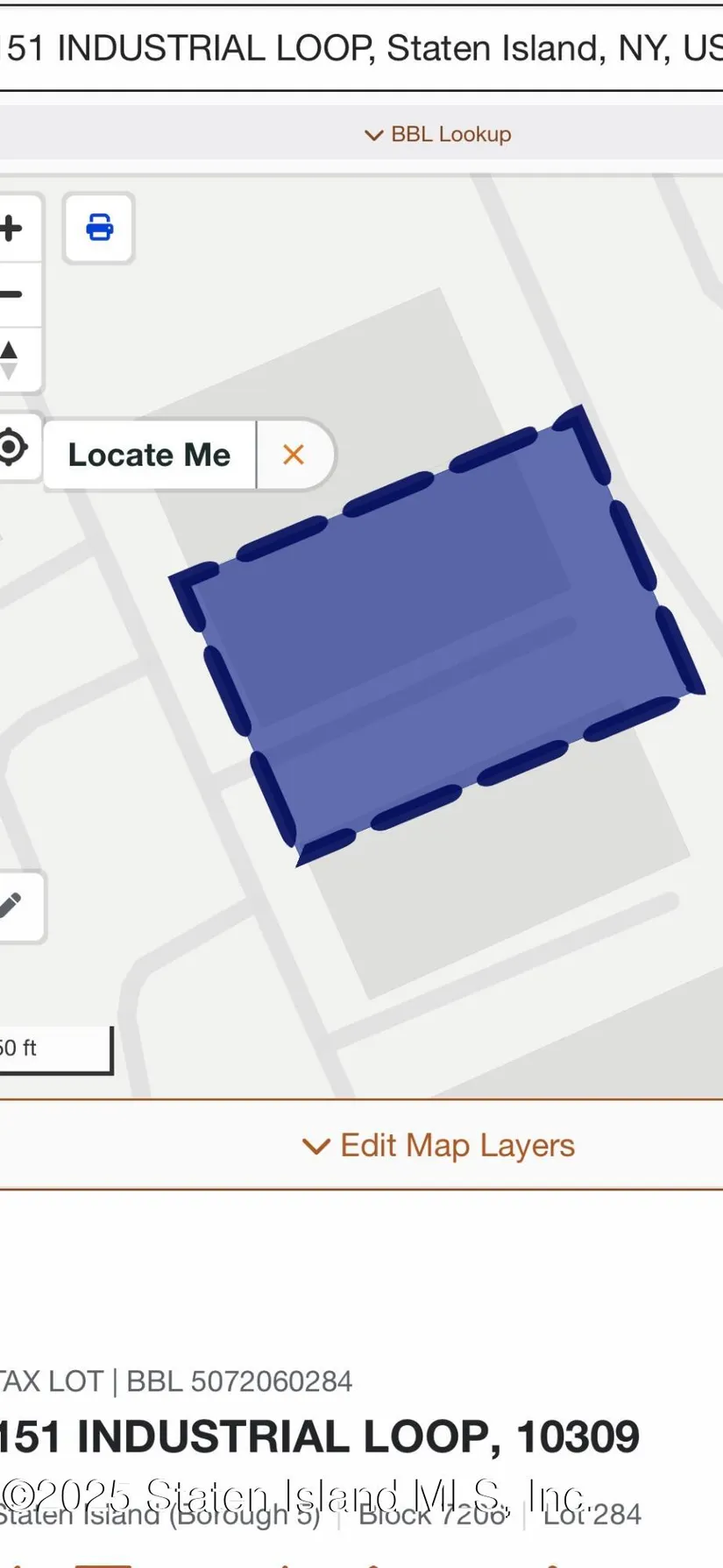Reset map bearing with compass arrow
723x1568 pixels.
(11, 360)
